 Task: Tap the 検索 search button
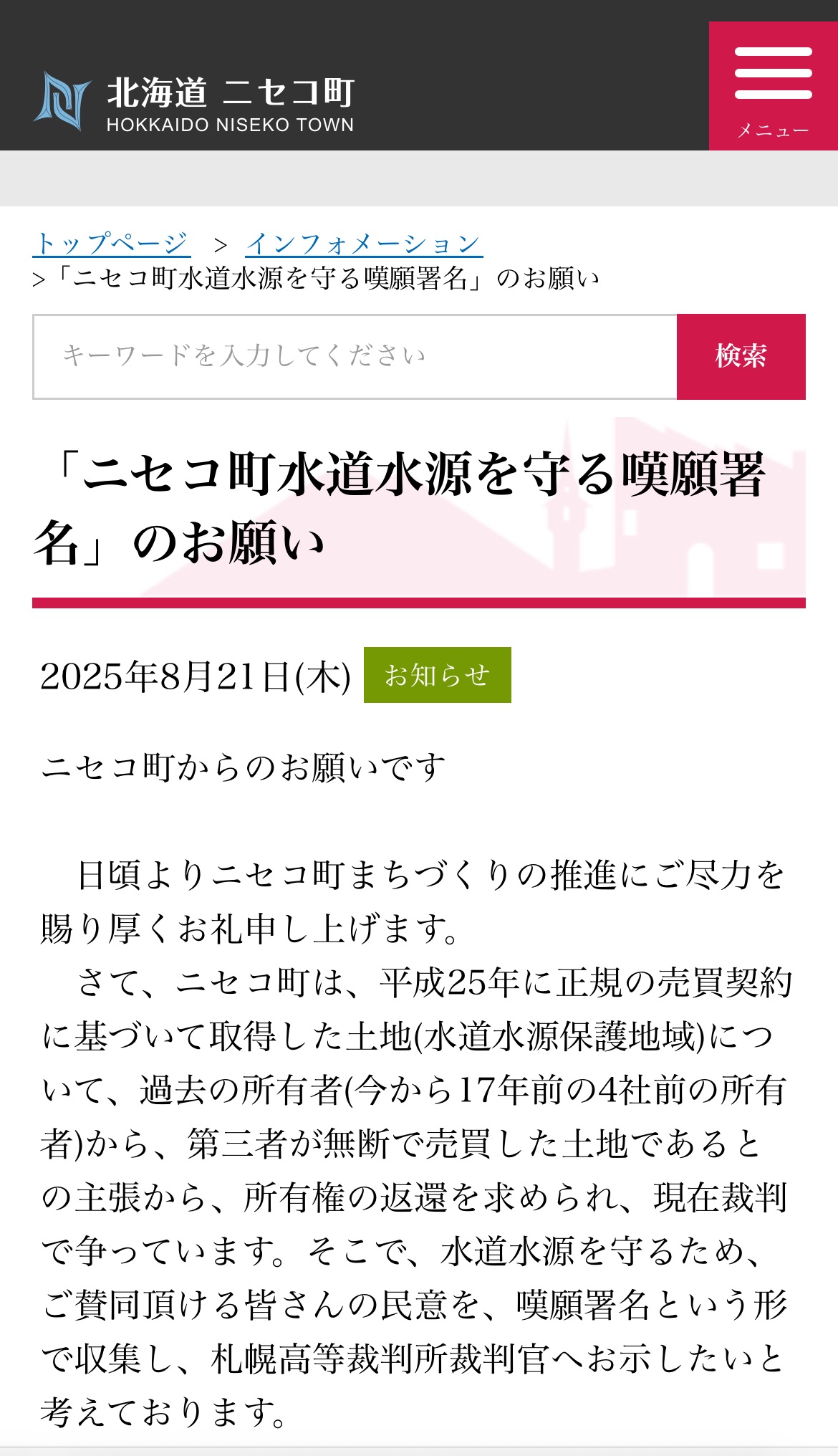[741, 357]
